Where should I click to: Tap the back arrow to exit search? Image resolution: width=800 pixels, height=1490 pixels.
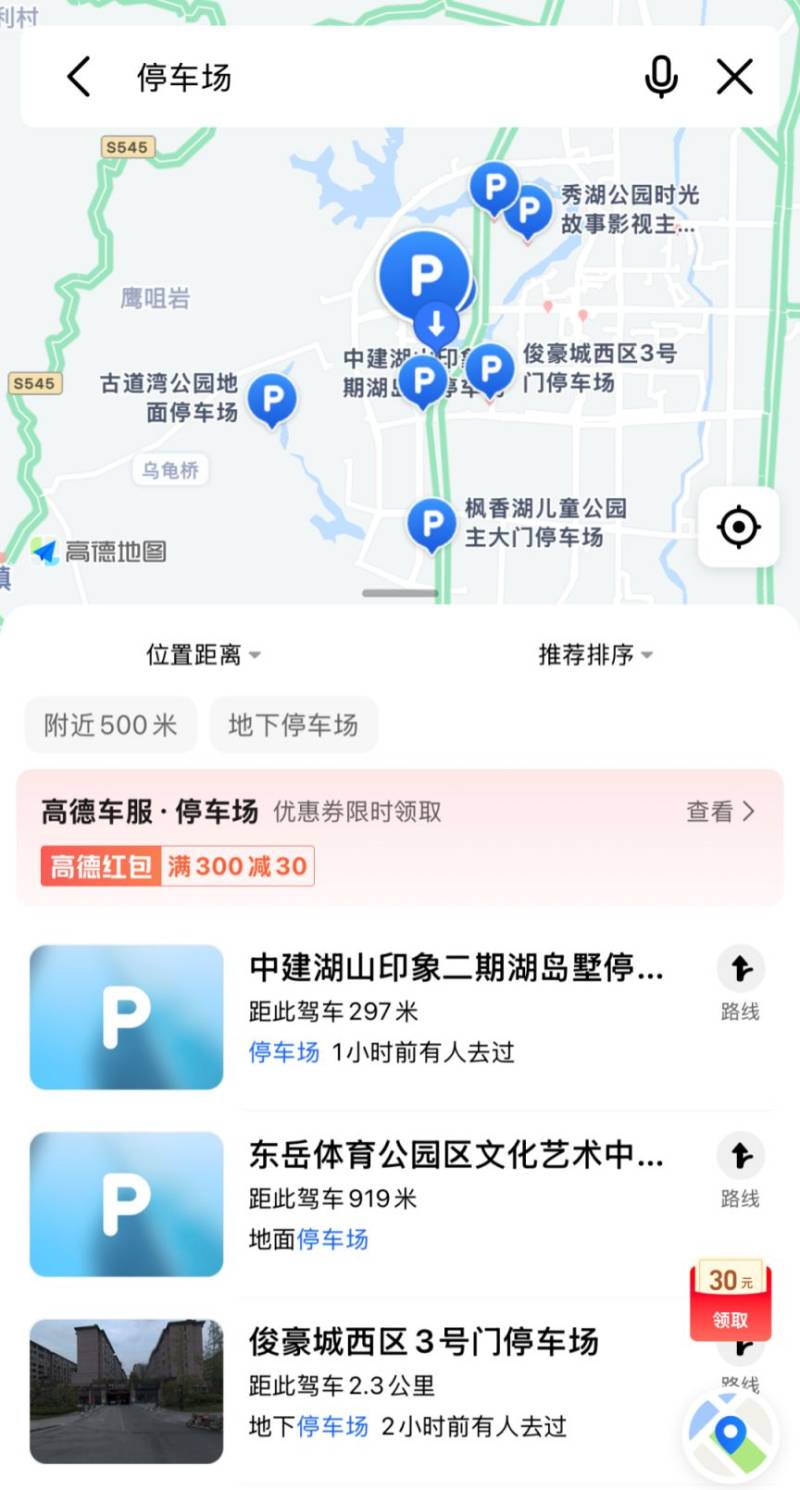click(x=79, y=76)
